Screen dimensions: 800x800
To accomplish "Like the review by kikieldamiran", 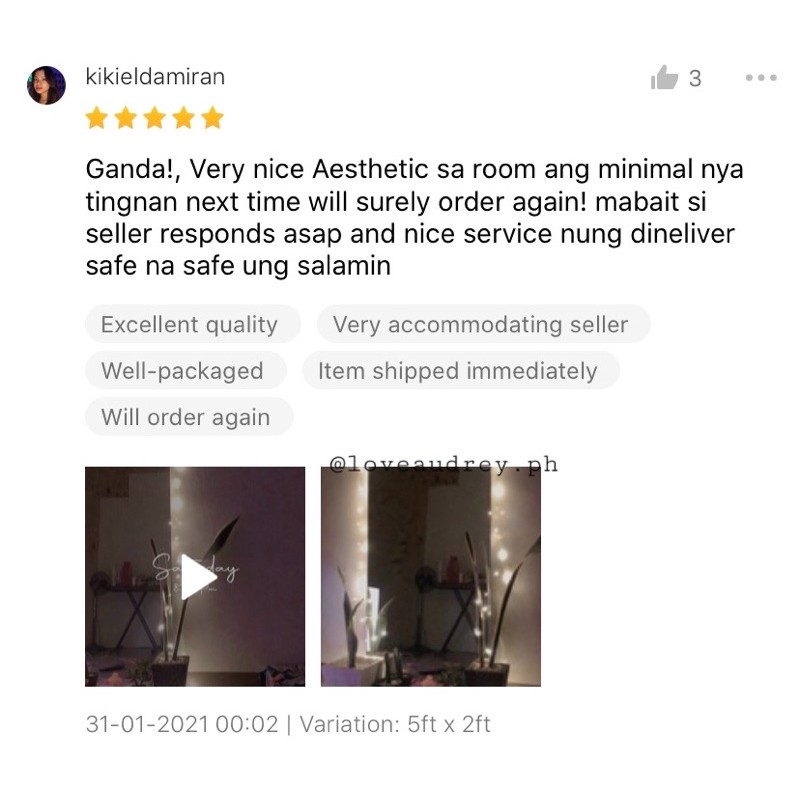I will point(665,78).
